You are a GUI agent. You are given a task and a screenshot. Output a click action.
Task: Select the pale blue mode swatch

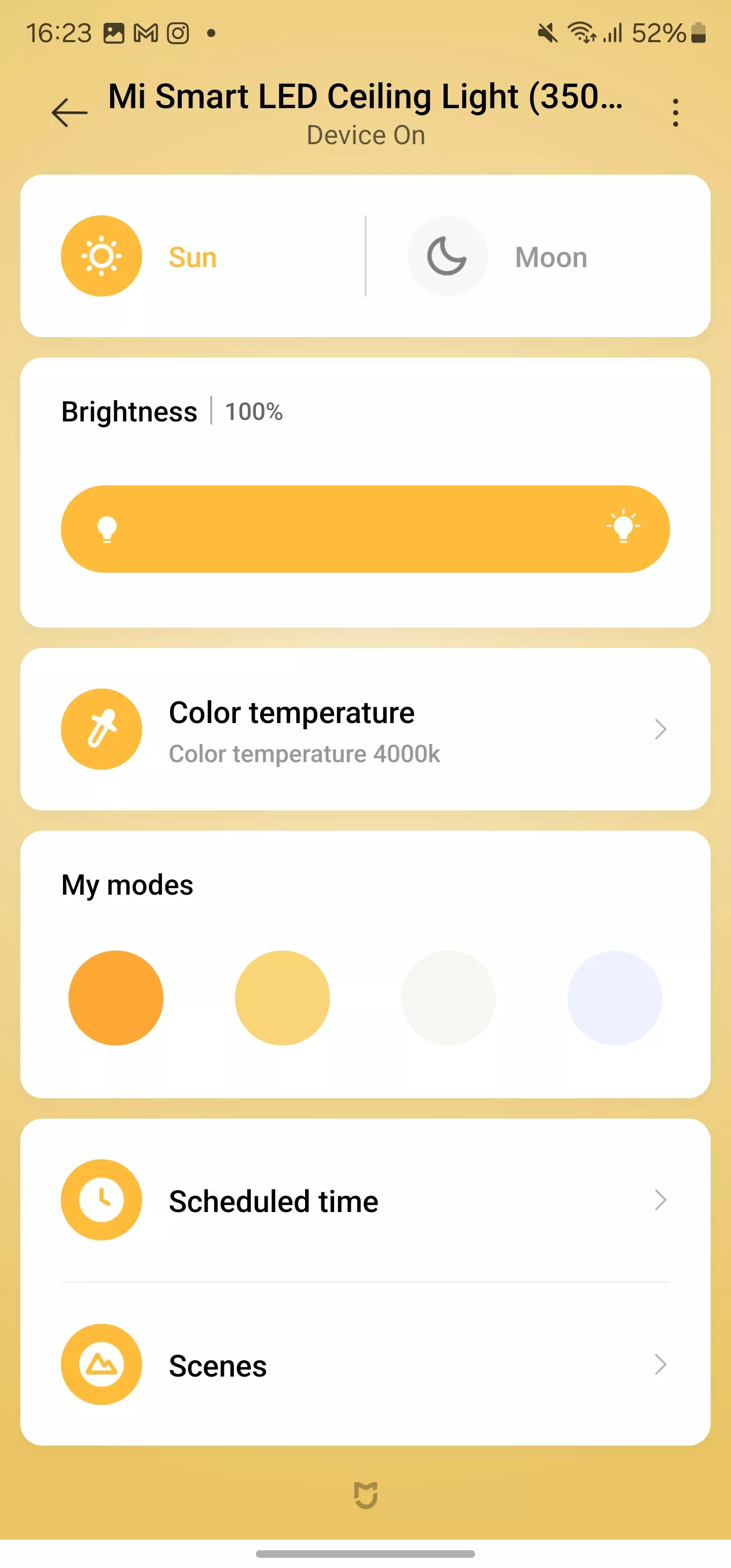pos(615,998)
